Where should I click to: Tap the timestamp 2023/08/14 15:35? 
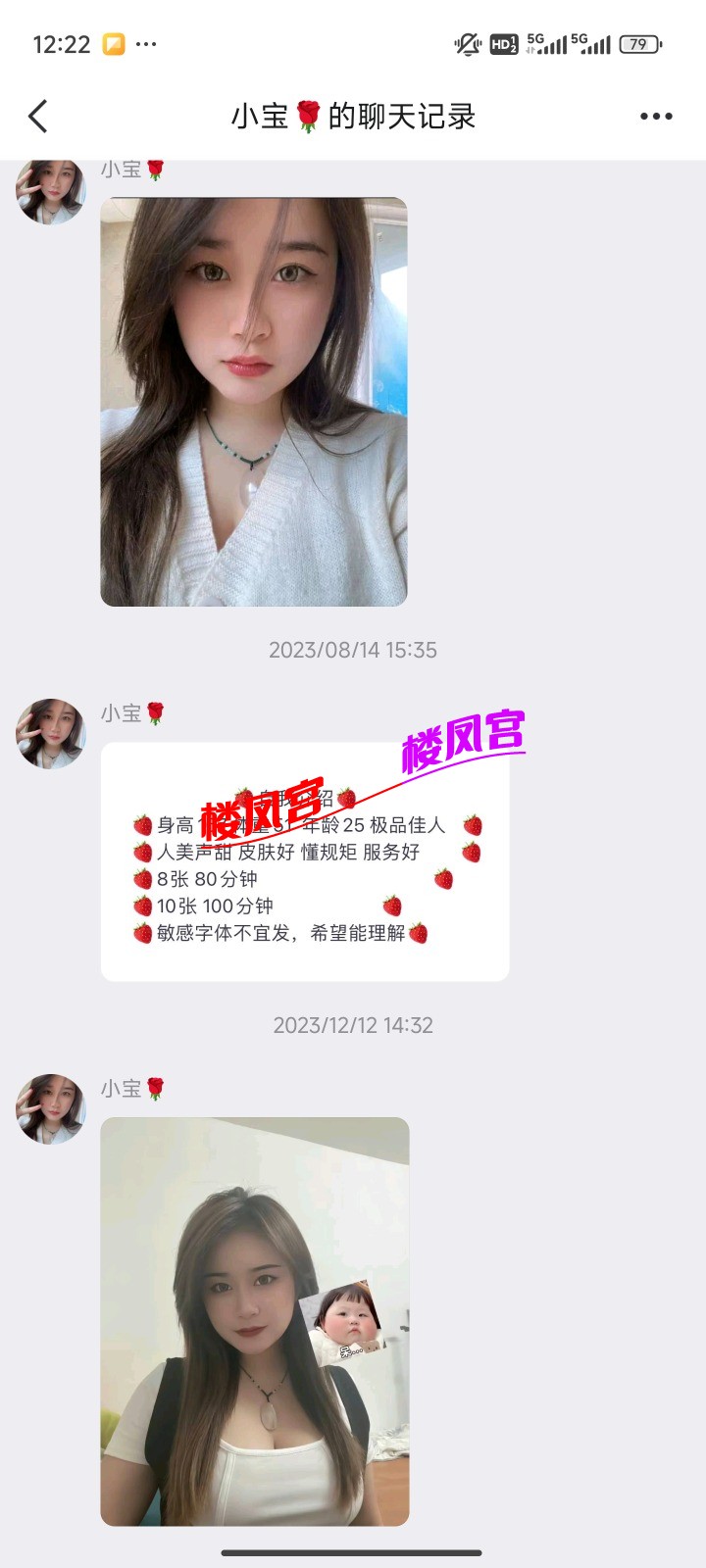pos(353,650)
